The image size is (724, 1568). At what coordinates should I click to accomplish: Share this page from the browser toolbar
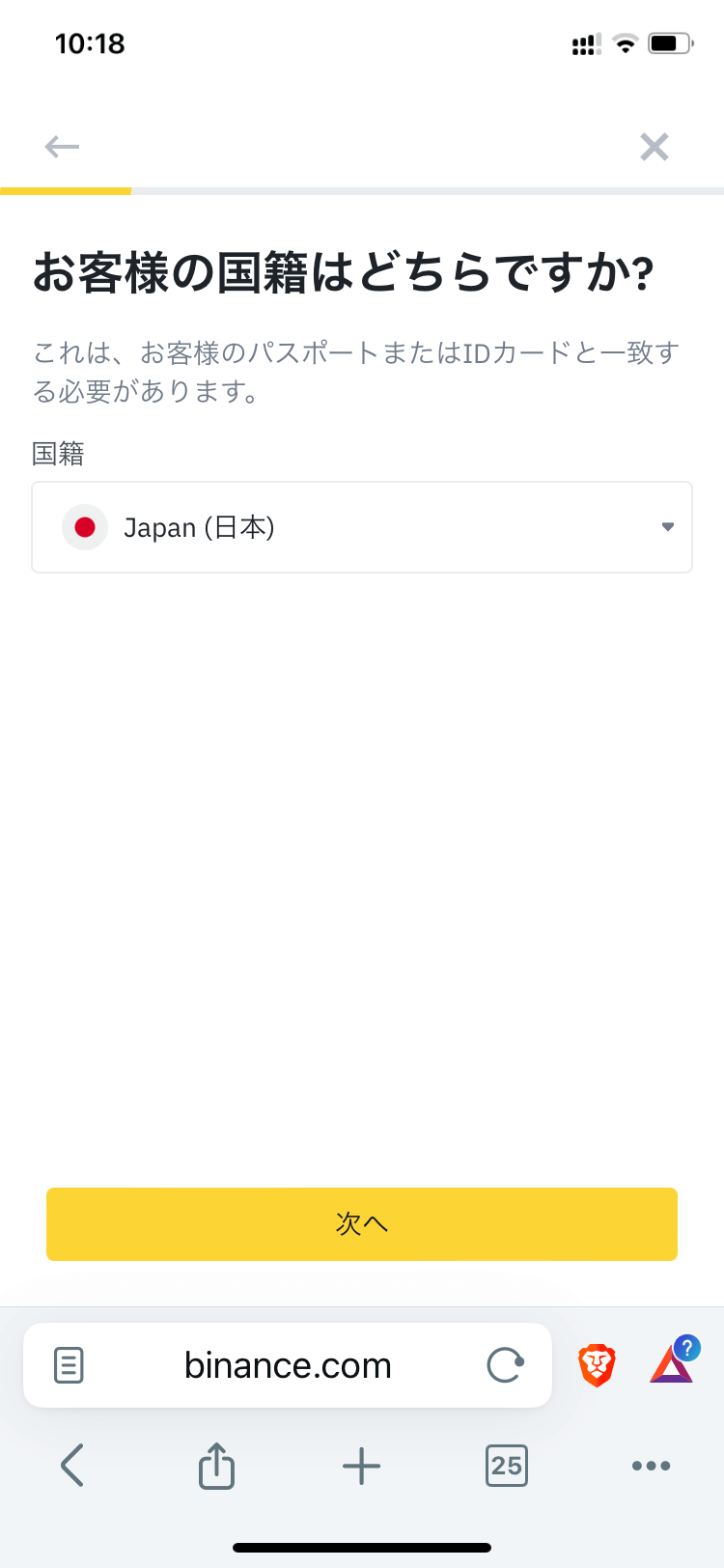coord(216,1466)
